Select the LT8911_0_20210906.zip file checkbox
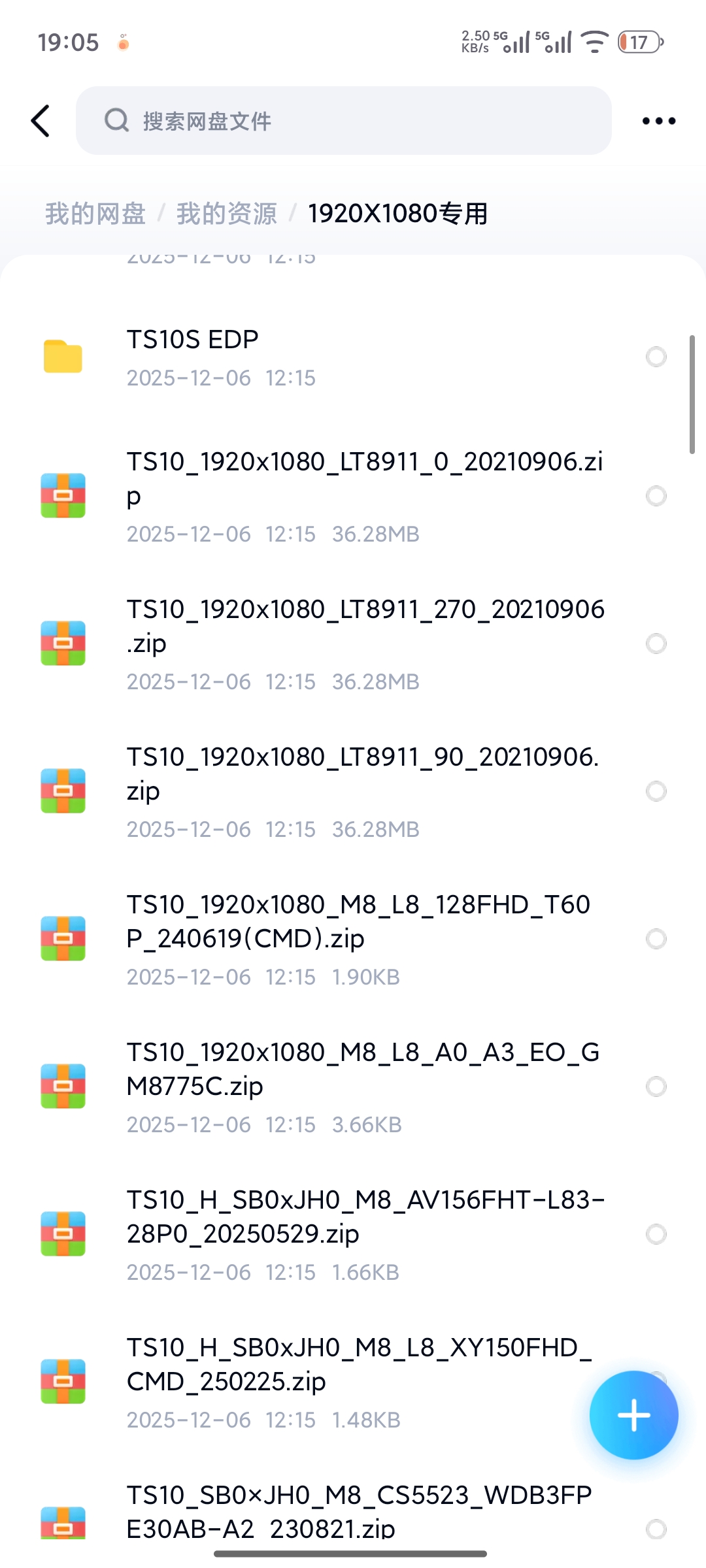706x1568 pixels. [656, 496]
